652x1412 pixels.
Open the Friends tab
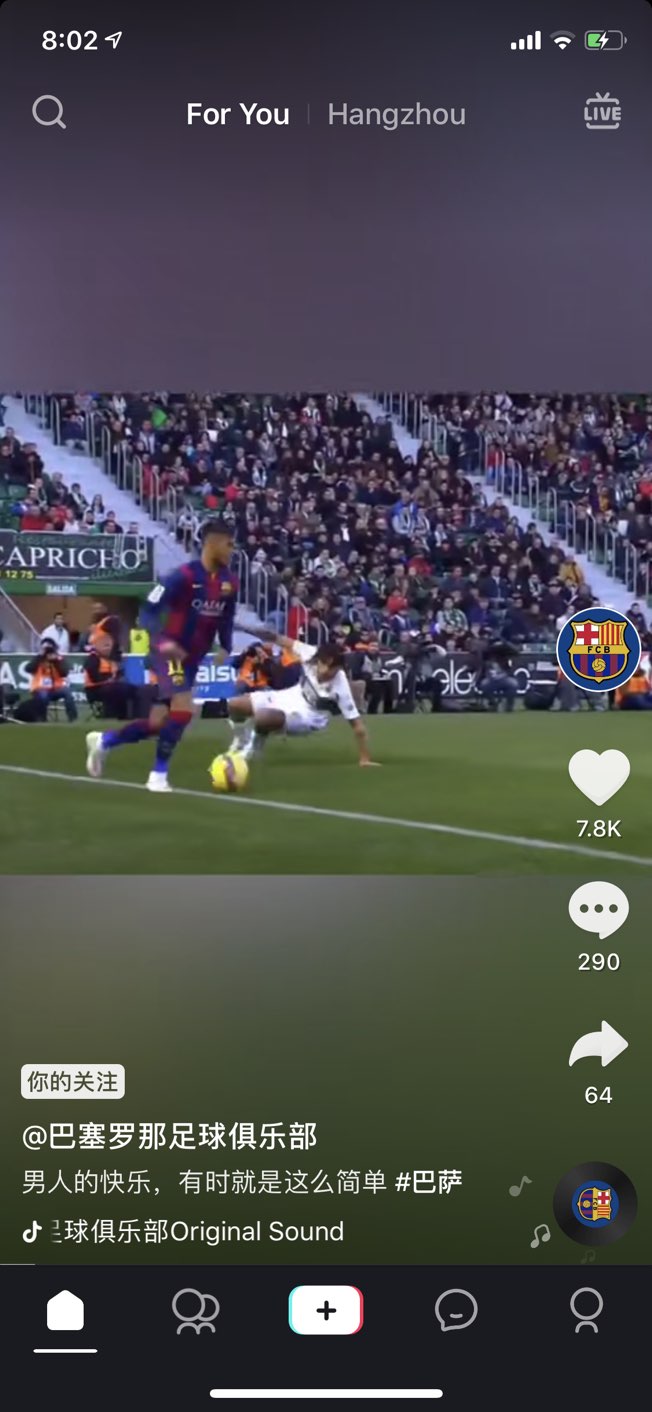coord(195,1310)
